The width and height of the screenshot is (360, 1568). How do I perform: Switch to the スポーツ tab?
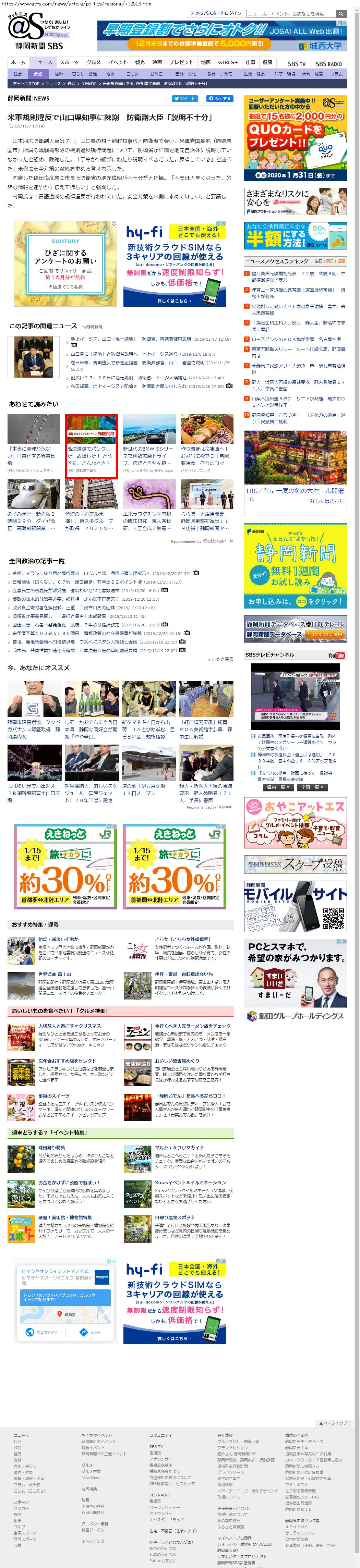tap(69, 62)
